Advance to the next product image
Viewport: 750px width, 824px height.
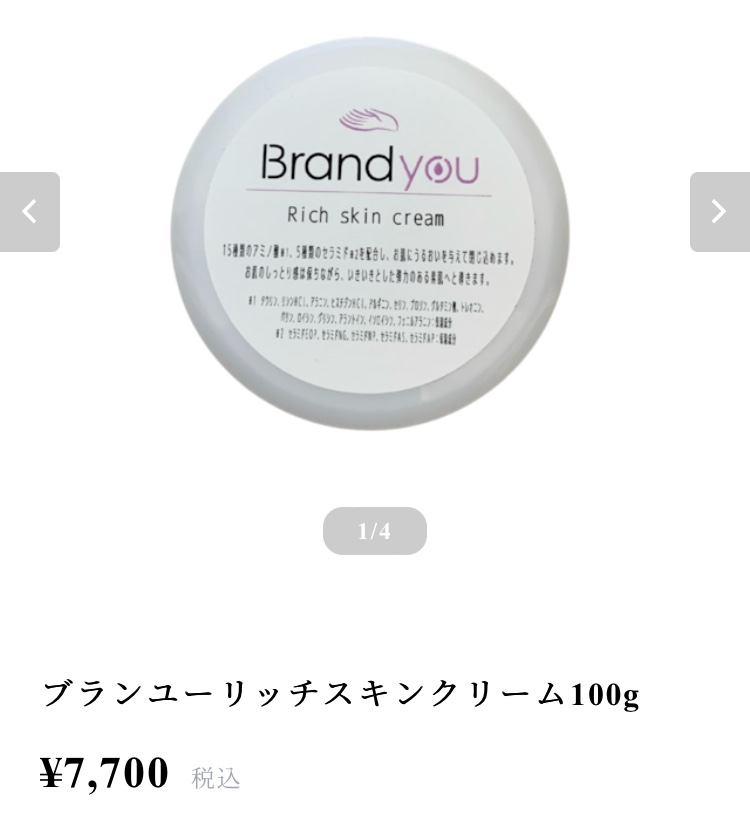click(x=719, y=212)
